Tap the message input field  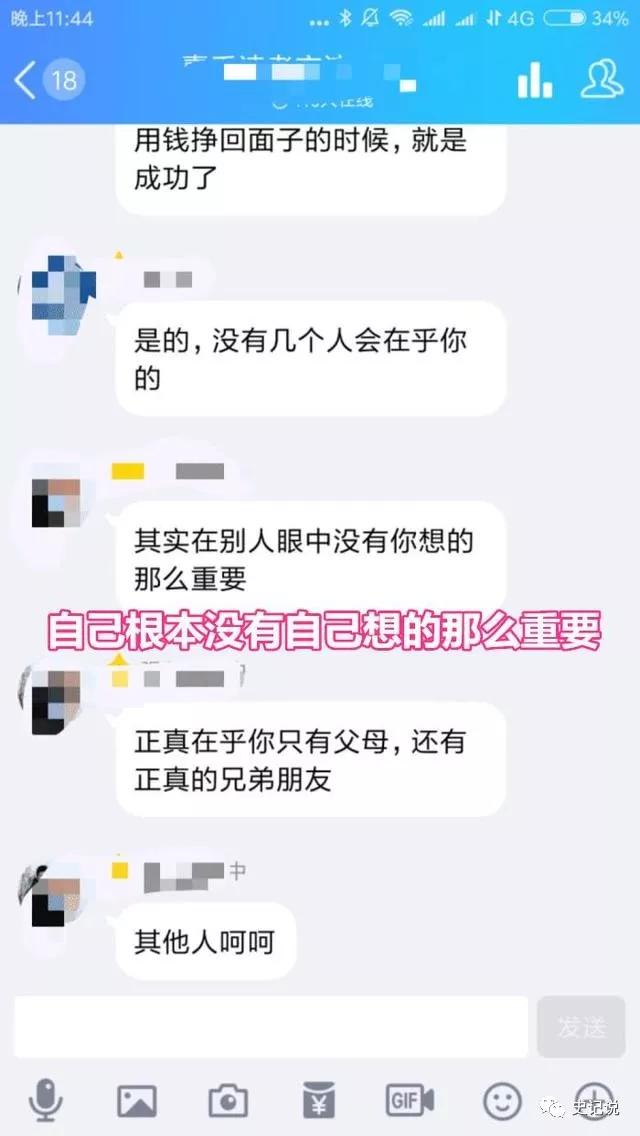coord(270,1027)
